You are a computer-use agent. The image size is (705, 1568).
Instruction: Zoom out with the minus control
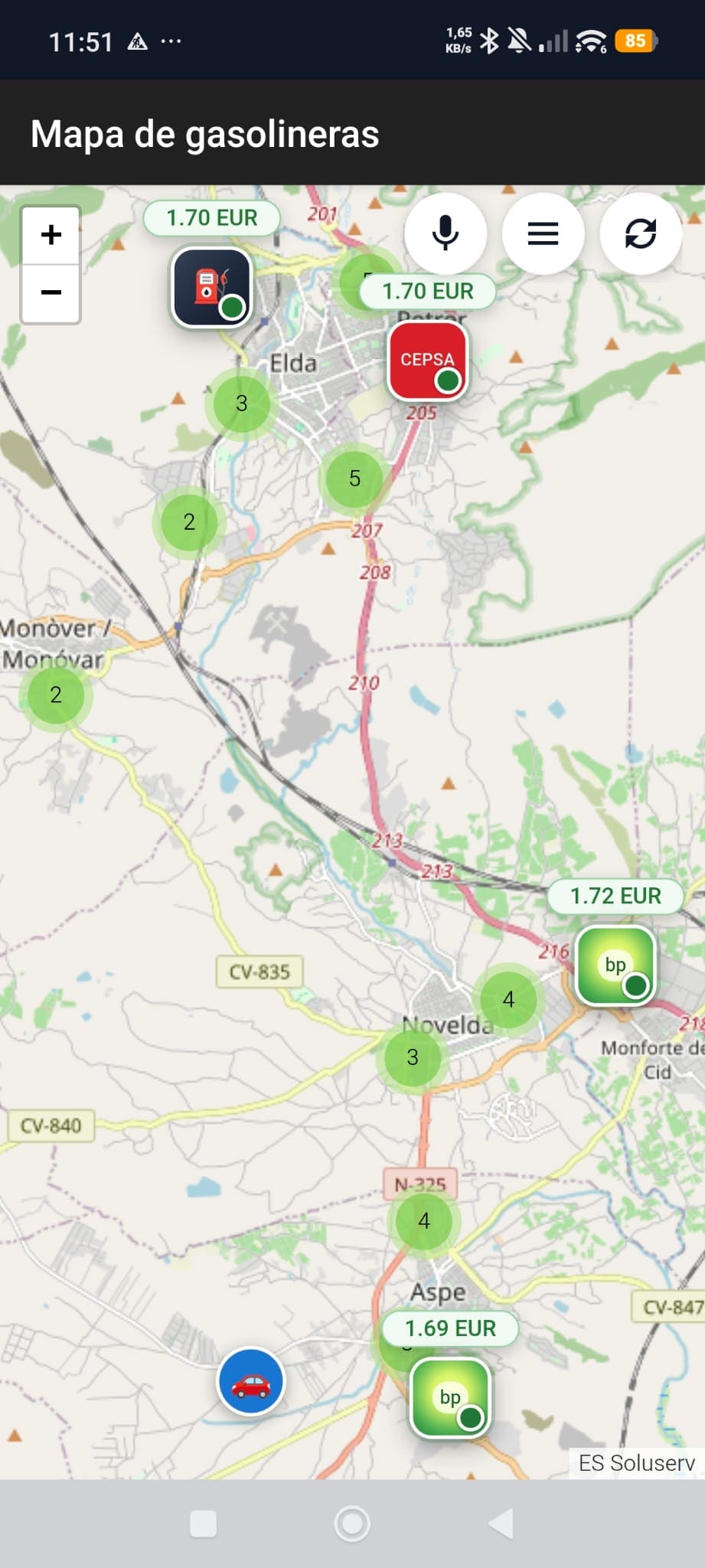coord(51,292)
